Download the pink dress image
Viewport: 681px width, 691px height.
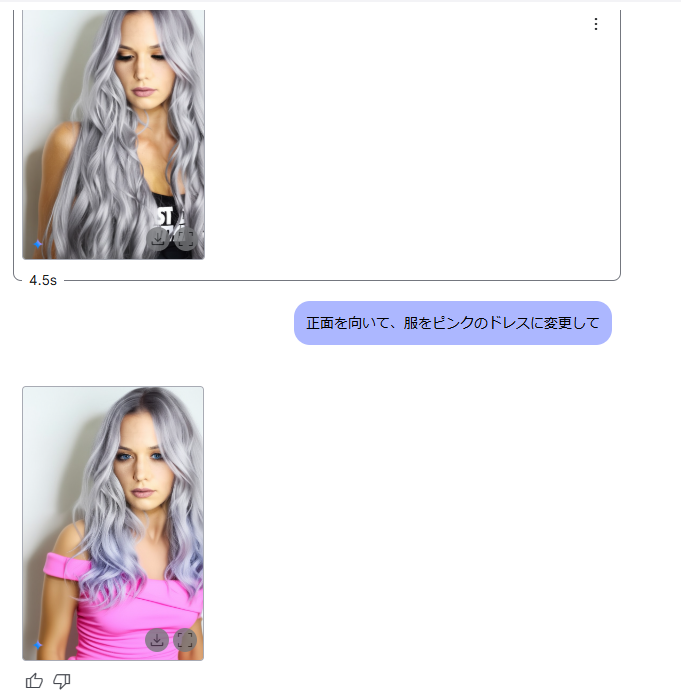pyautogui.click(x=156, y=640)
